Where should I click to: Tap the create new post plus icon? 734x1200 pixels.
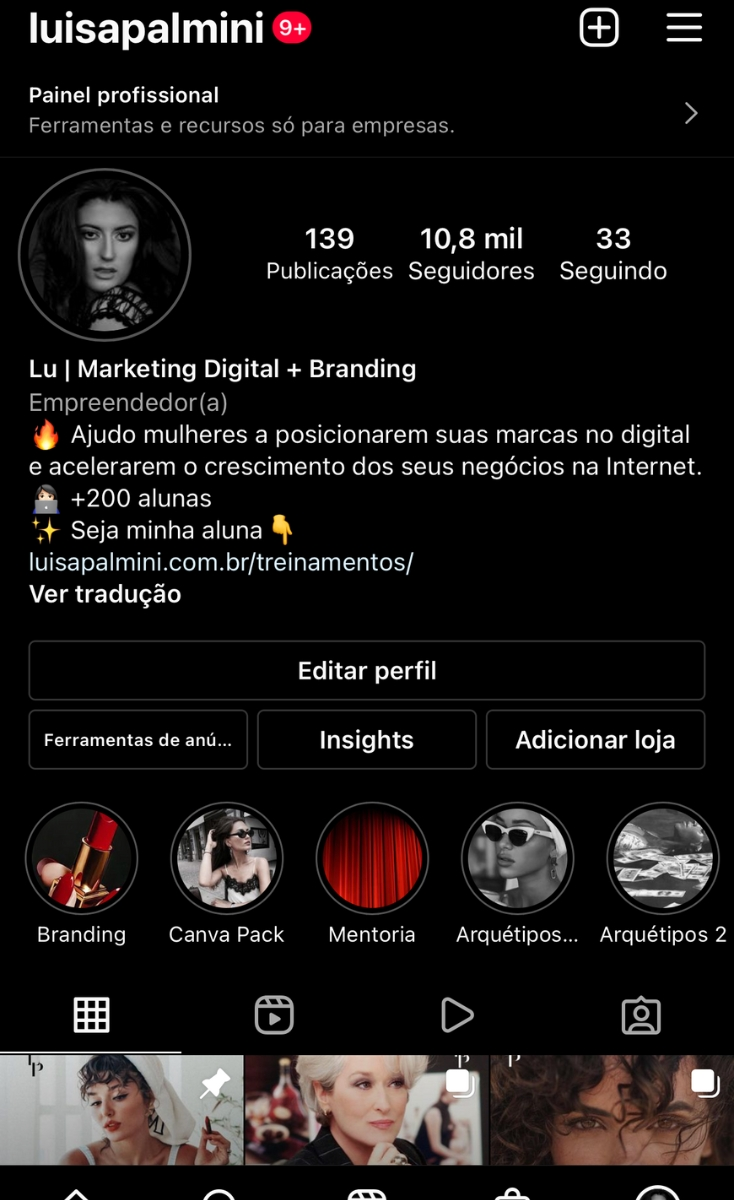click(599, 28)
